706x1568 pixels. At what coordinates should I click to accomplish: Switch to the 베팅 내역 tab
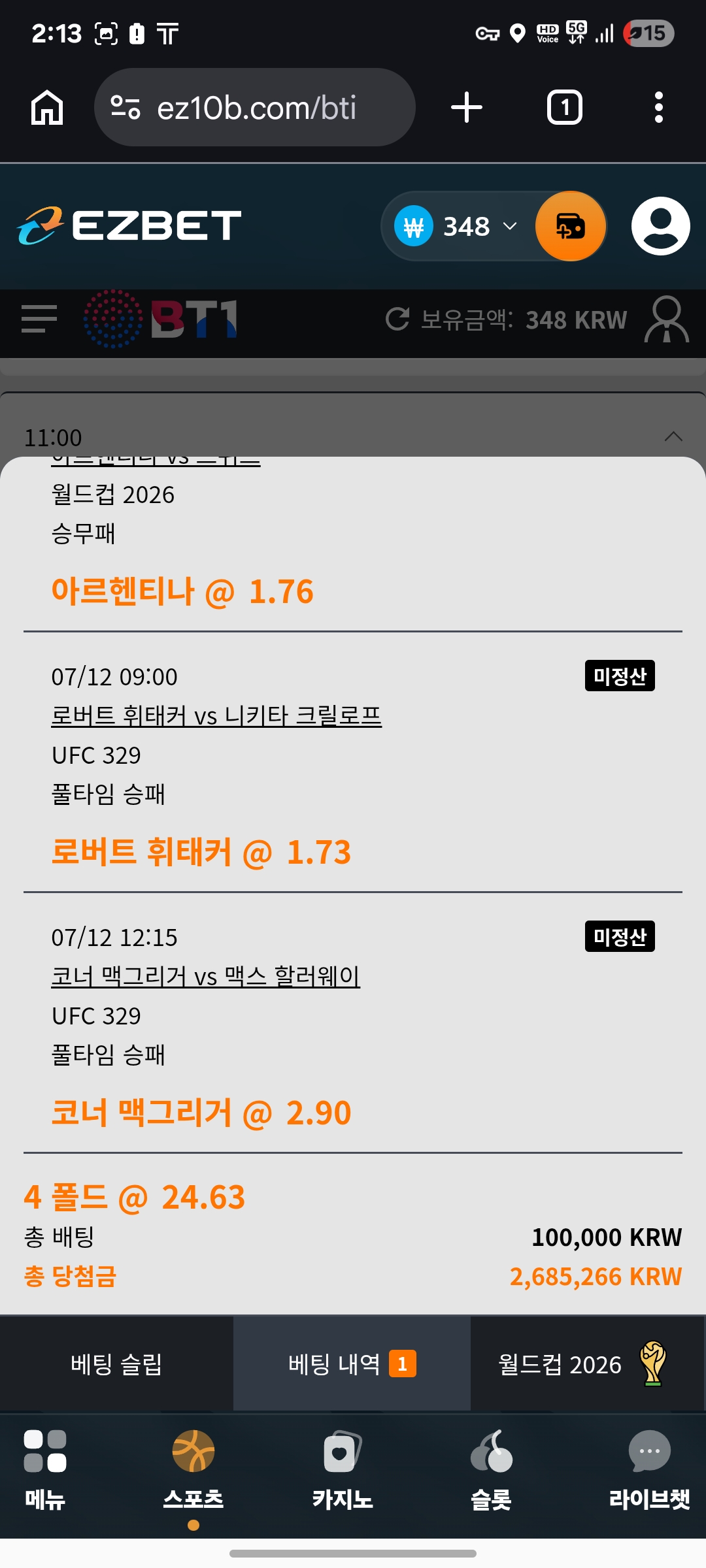point(352,1364)
